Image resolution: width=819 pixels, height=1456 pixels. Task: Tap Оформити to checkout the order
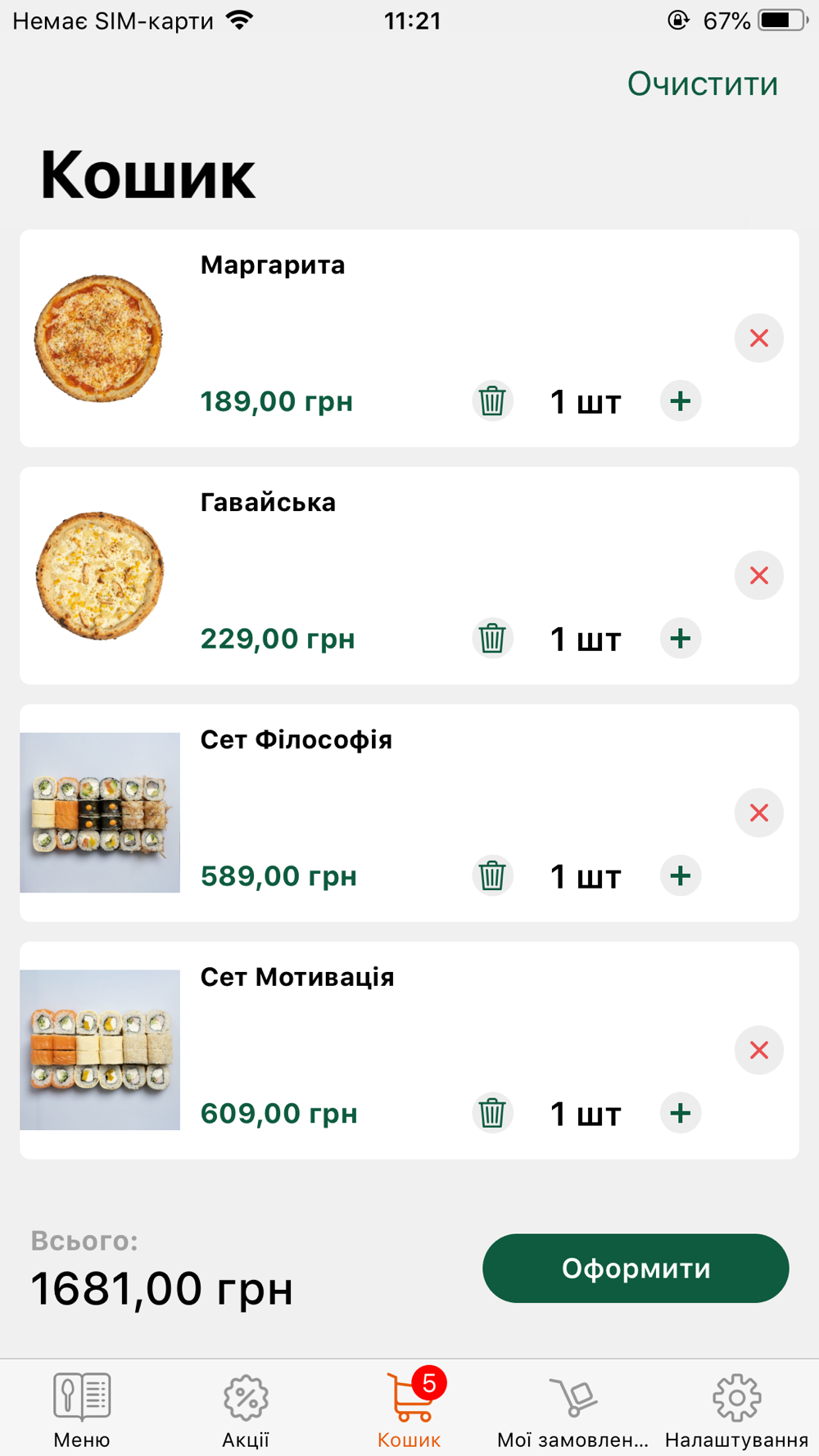[x=636, y=1268]
